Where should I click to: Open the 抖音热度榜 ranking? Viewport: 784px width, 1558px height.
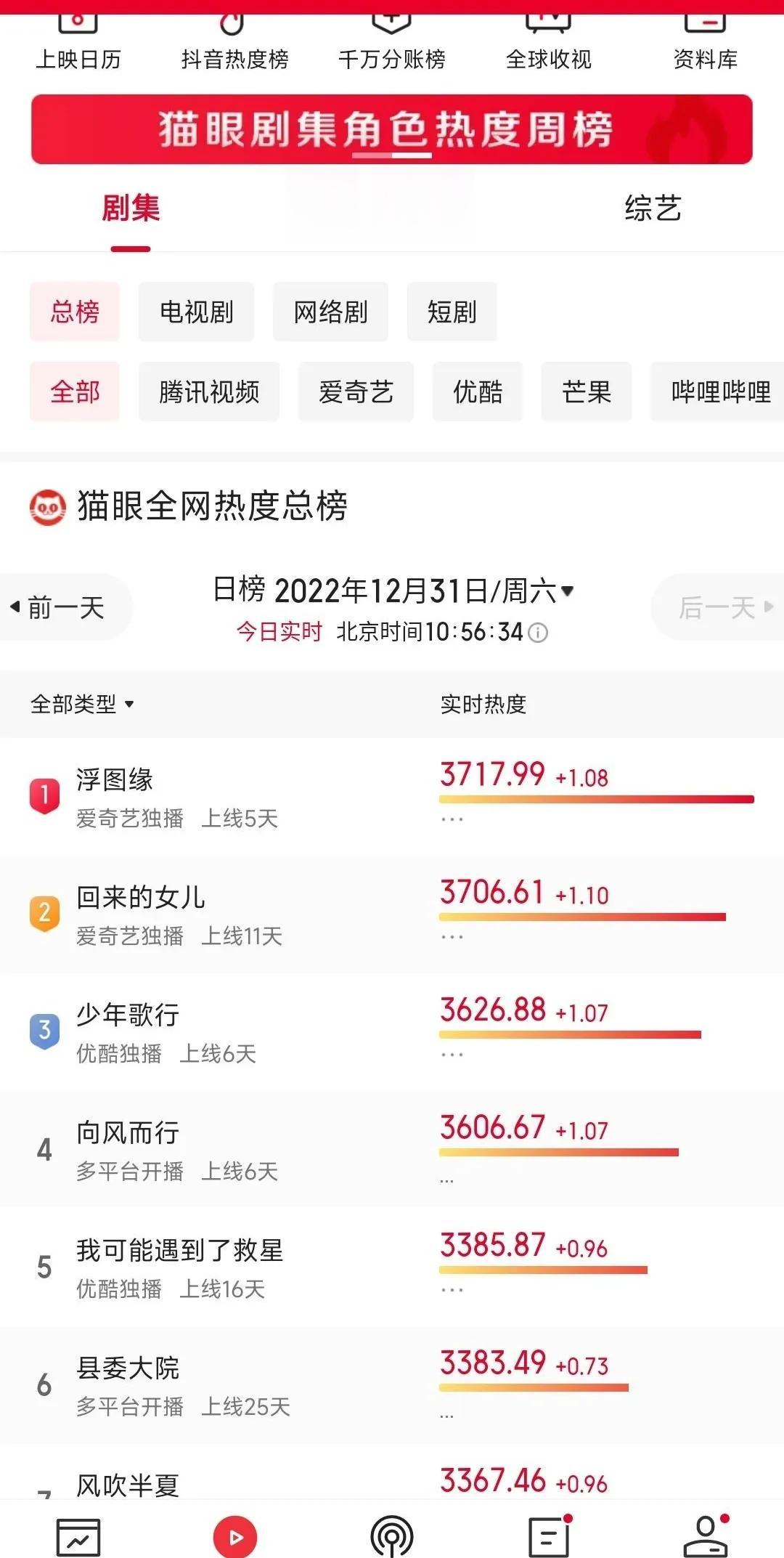(234, 44)
